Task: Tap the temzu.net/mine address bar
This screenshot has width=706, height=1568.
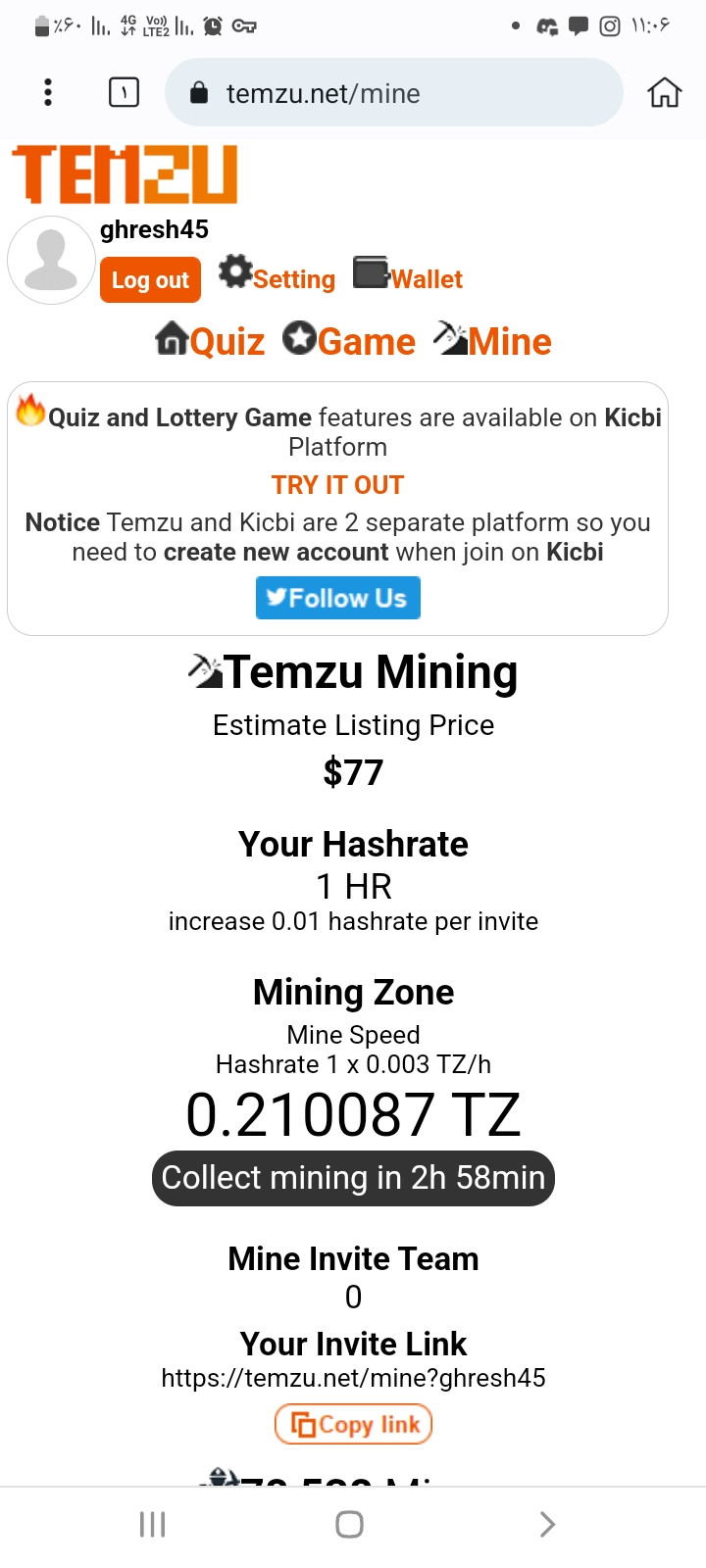Action: pyautogui.click(x=394, y=93)
